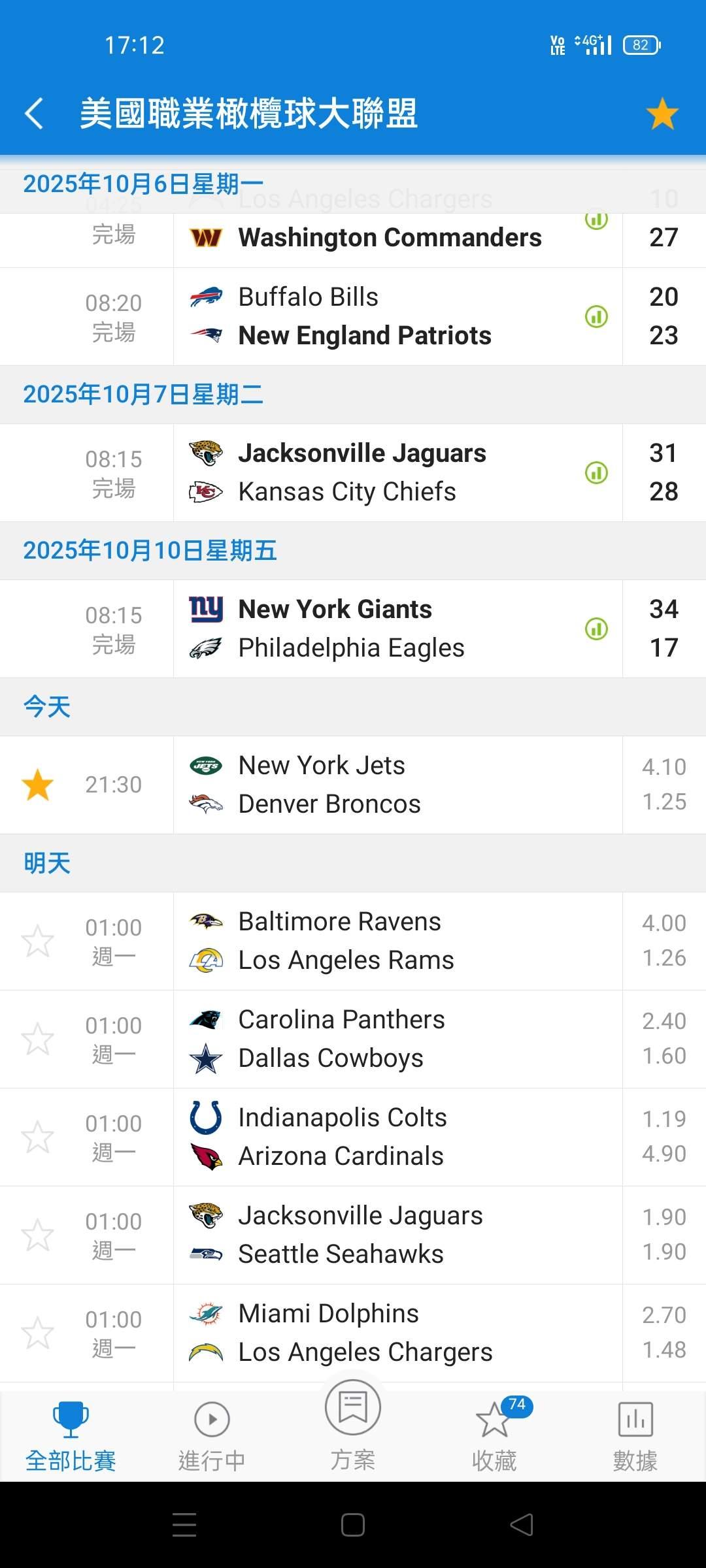Open New York Jets vs Denver Broncos match
Image resolution: width=706 pixels, height=1568 pixels.
(x=353, y=785)
